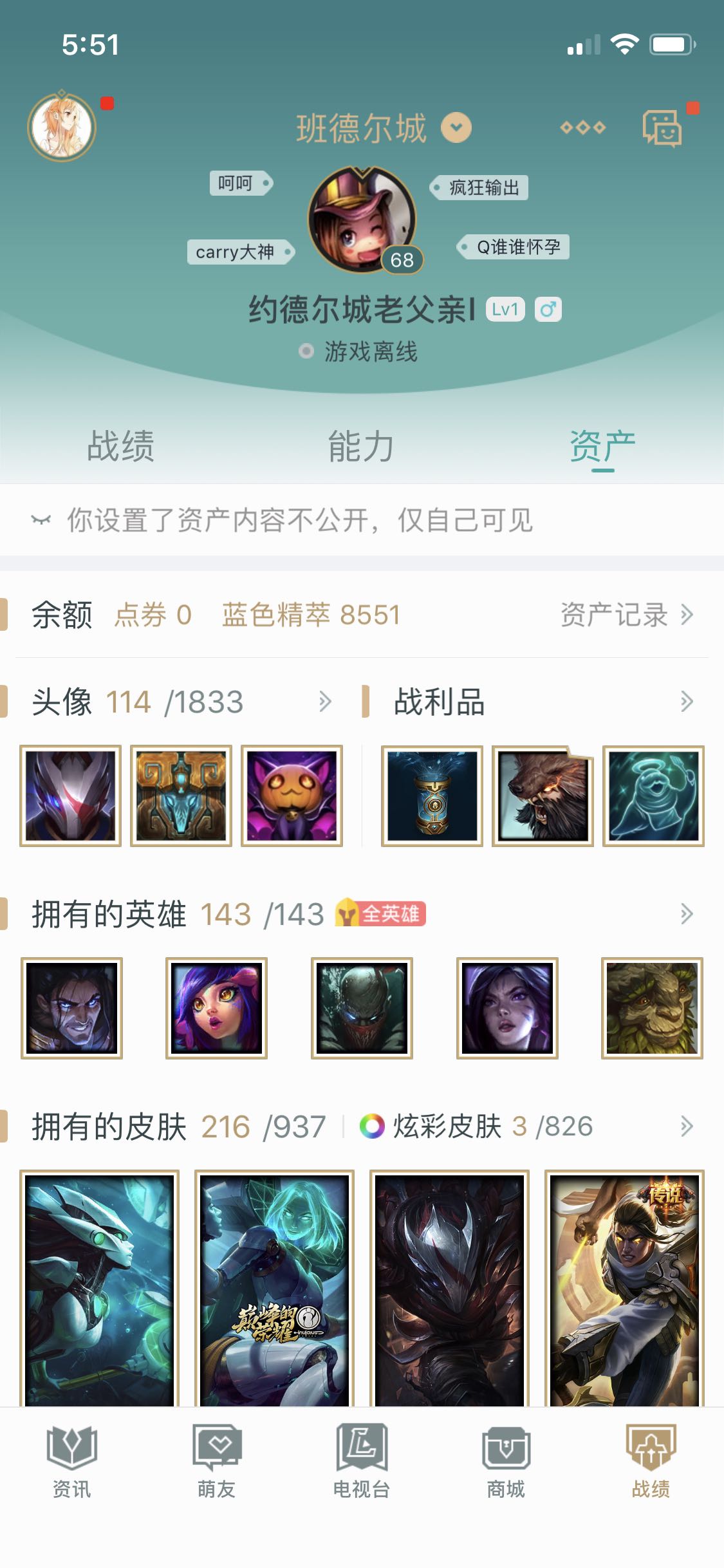Switch to the 能力 tab
This screenshot has width=724, height=1568.
click(361, 446)
